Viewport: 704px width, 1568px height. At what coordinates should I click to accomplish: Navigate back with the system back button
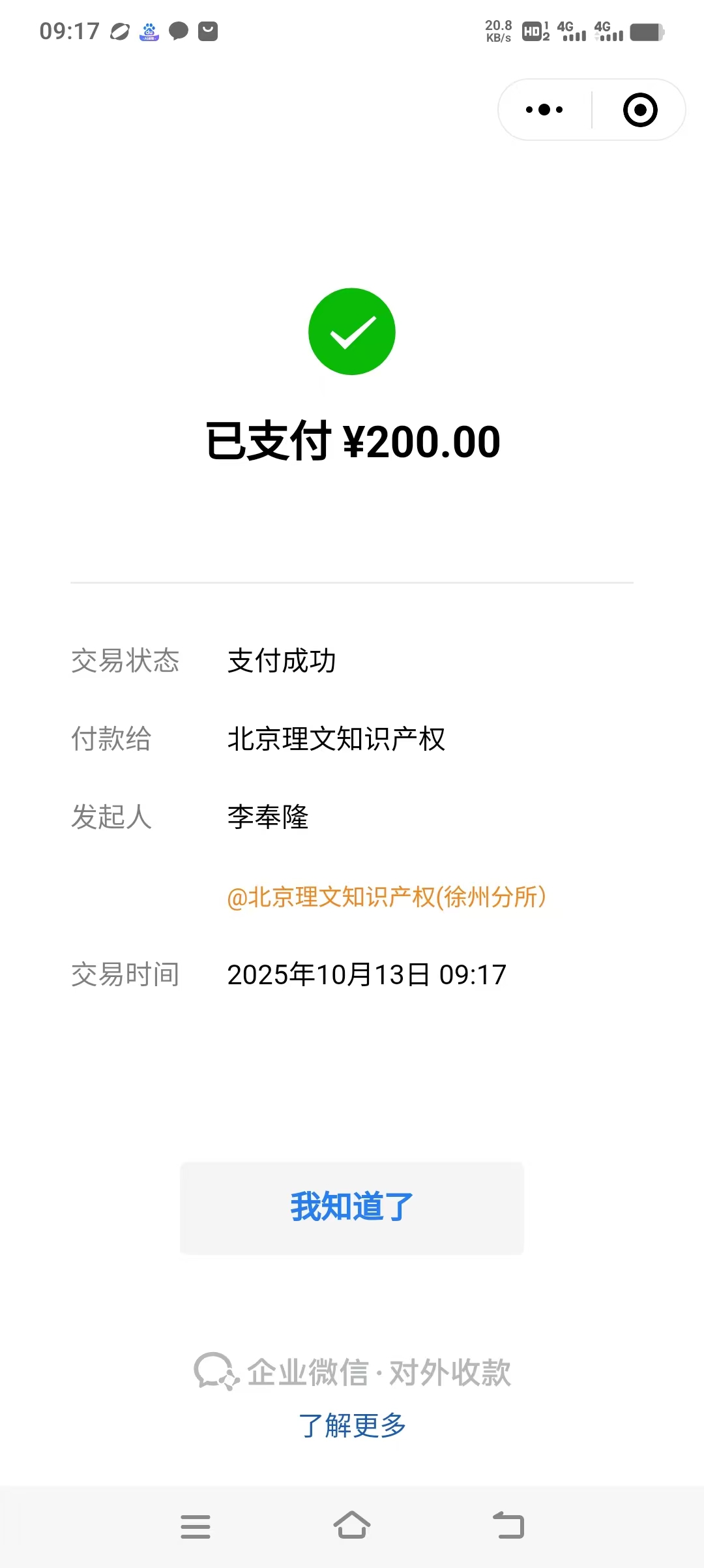point(508,1526)
